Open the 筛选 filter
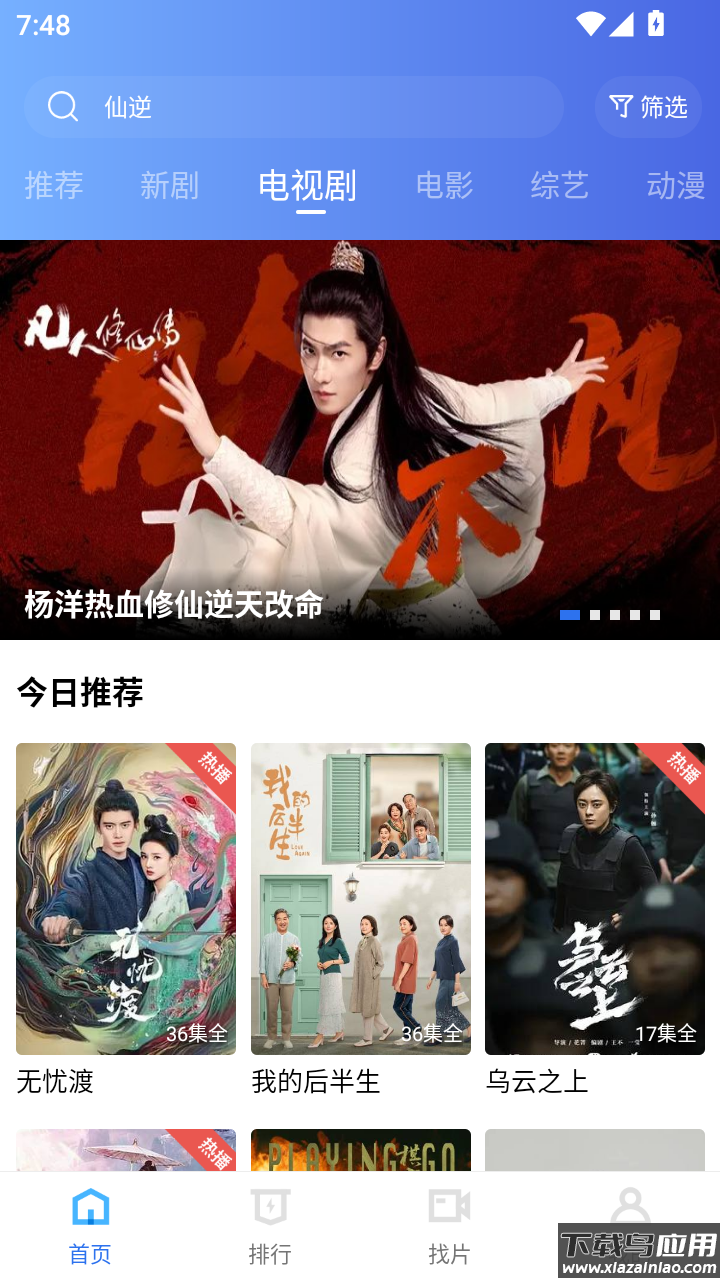The image size is (720, 1280). coord(648,107)
